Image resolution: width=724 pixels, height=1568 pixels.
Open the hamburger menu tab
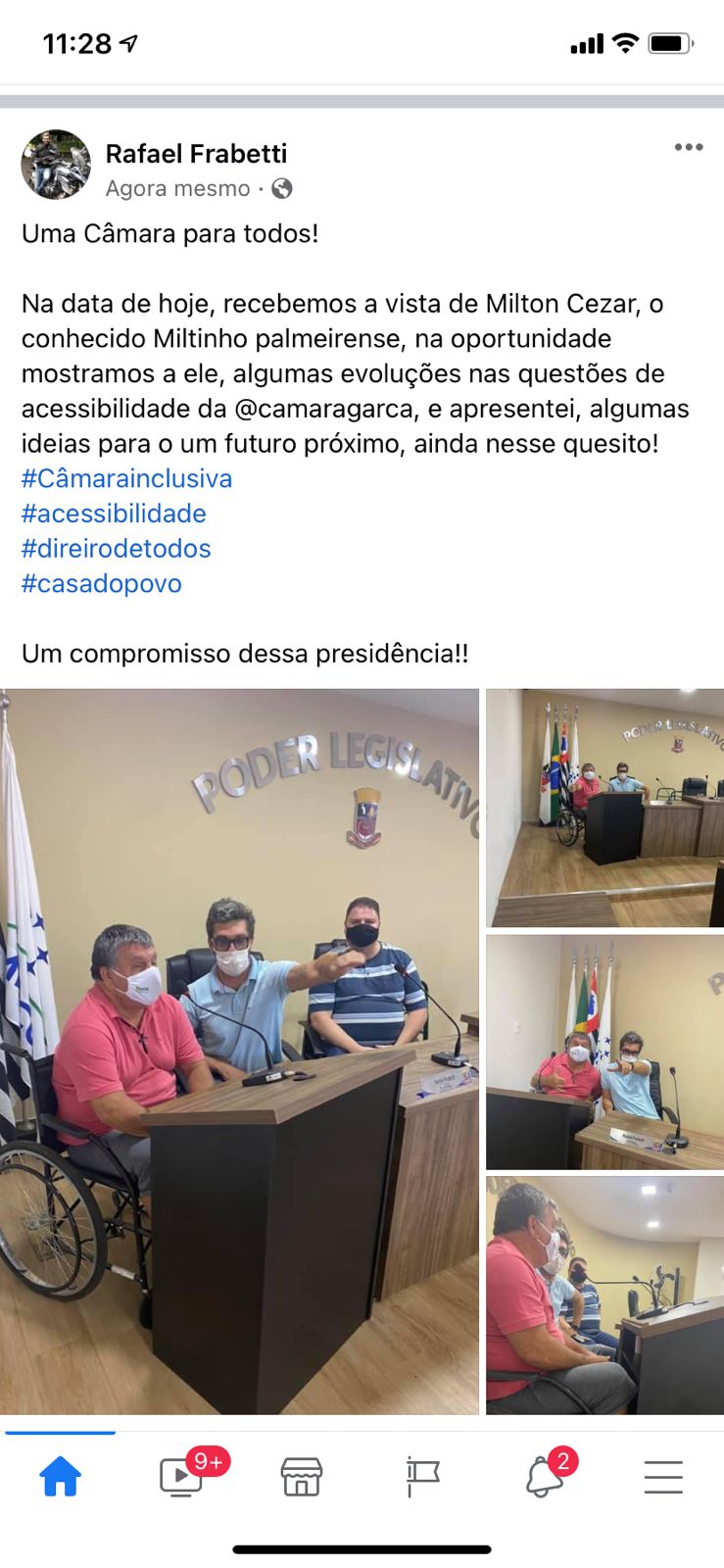pos(663,1476)
